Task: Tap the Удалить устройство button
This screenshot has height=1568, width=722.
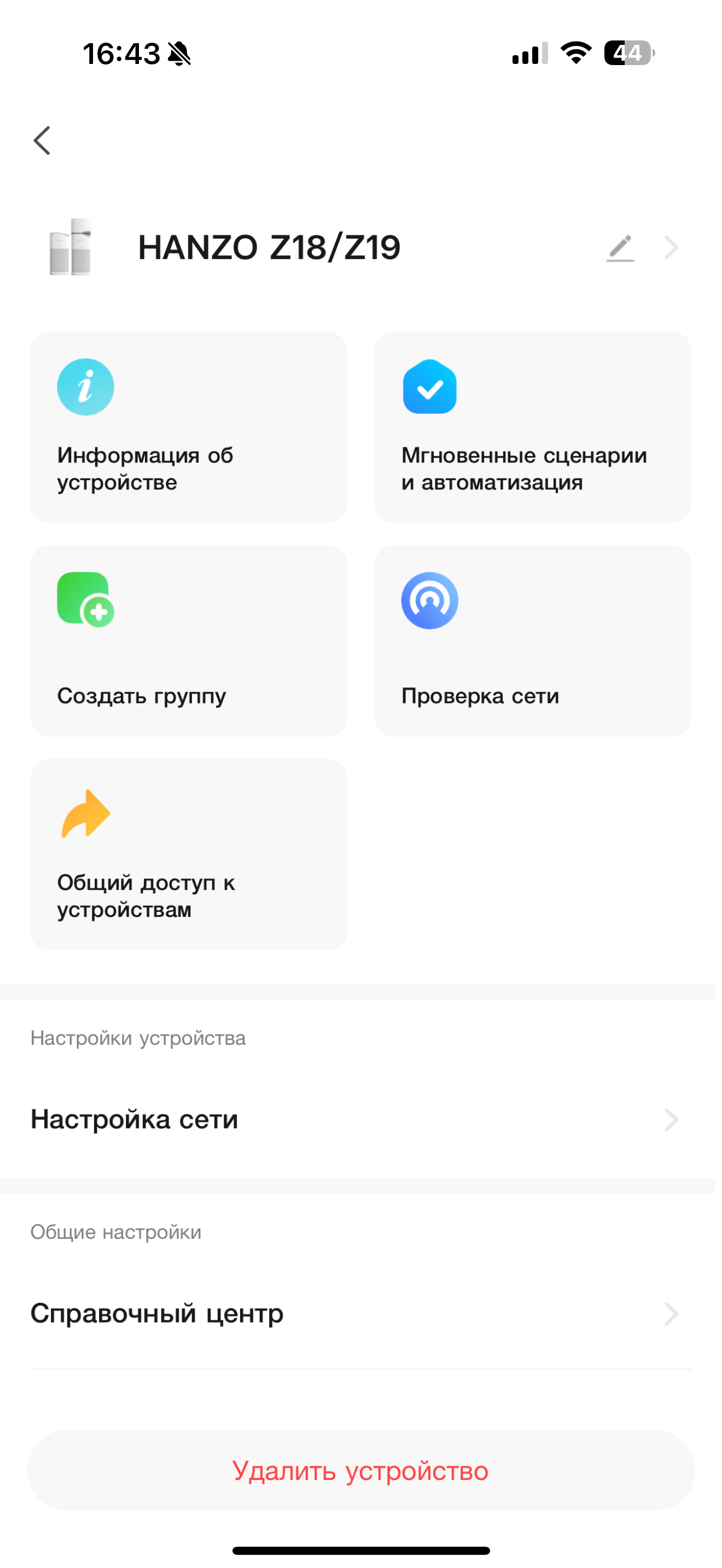Action: 360,1471
